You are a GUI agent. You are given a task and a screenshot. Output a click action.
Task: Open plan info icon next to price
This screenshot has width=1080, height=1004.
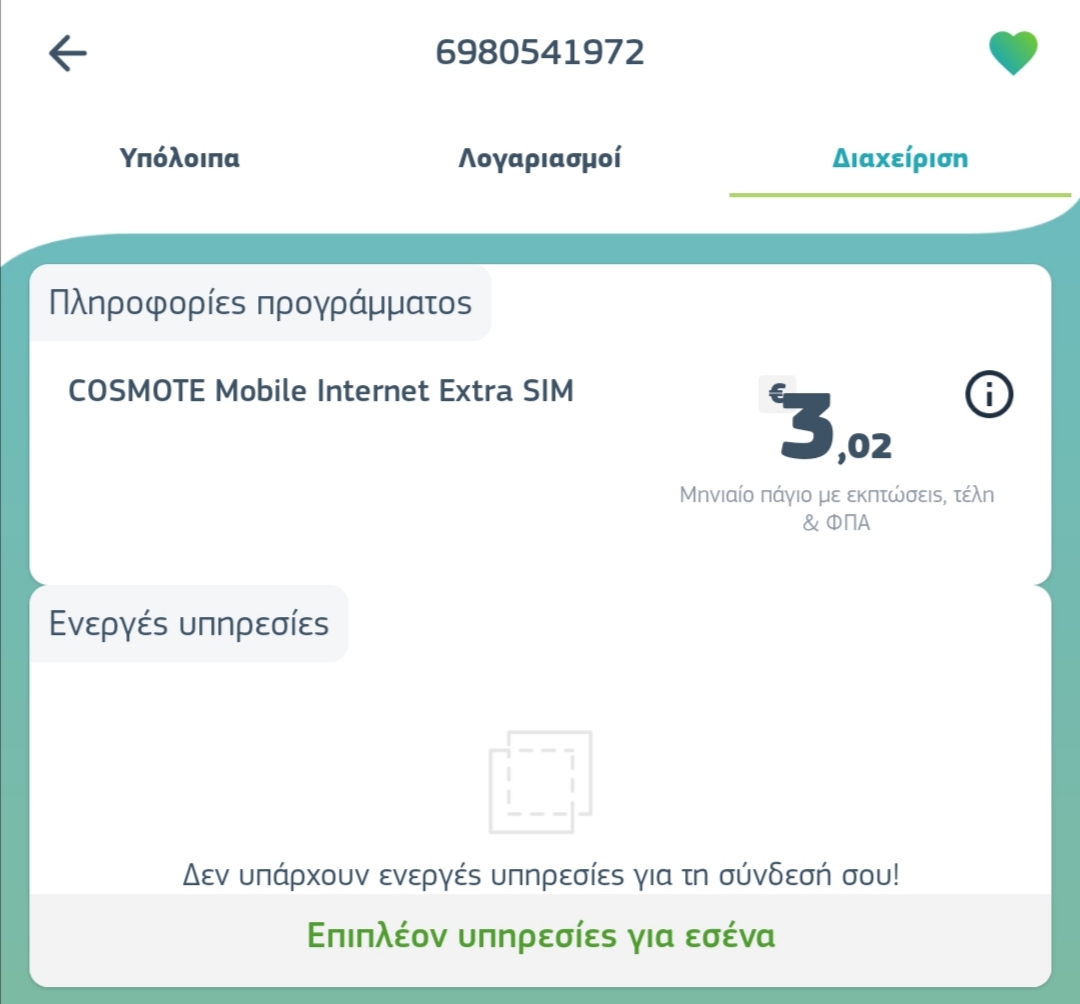[989, 396]
